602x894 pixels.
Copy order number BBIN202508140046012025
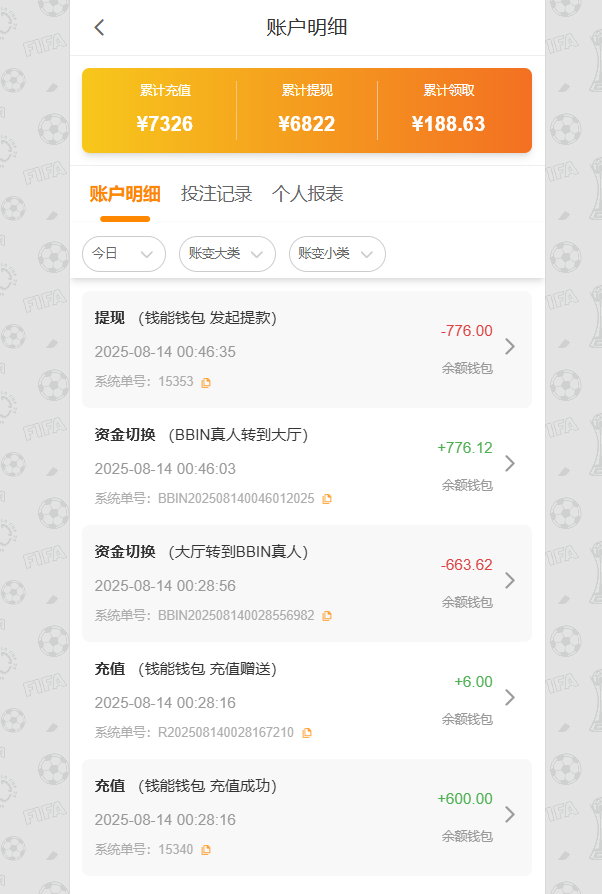327,499
